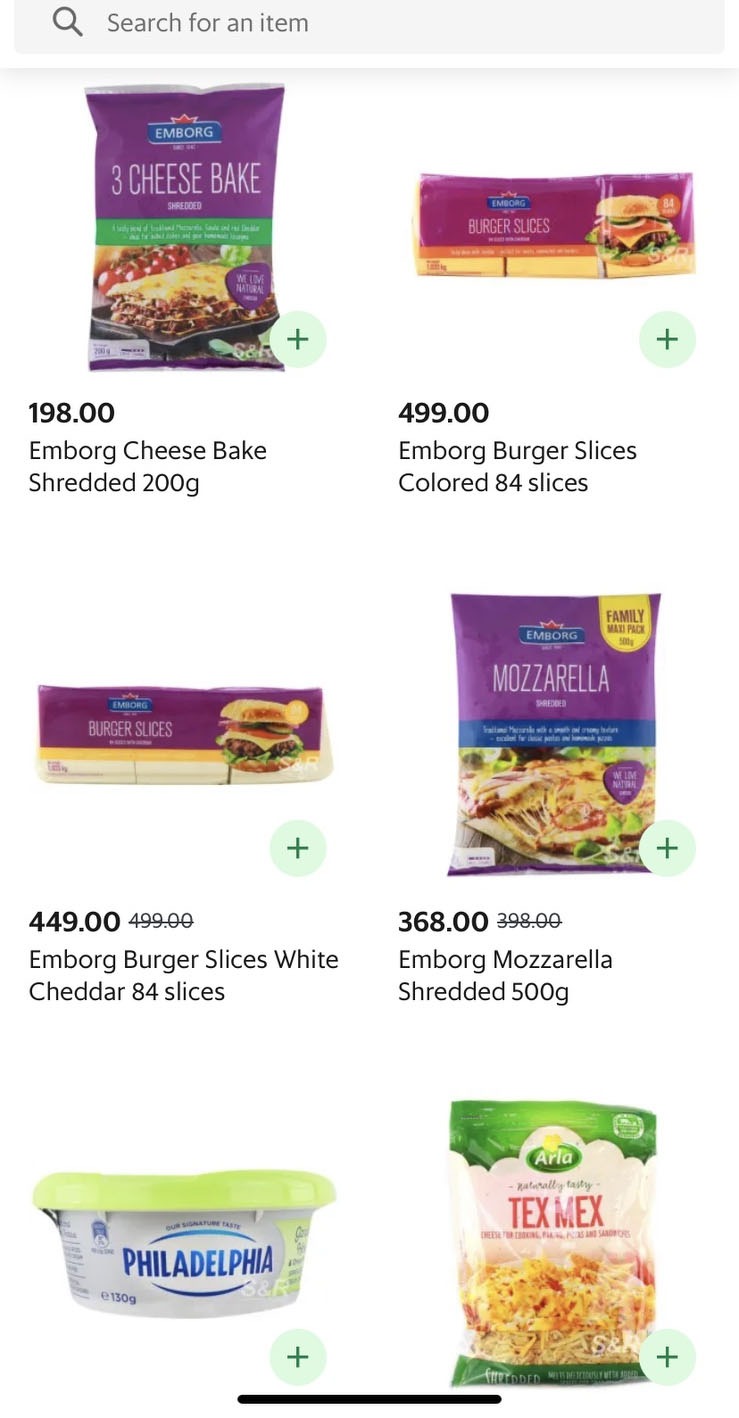739x1418 pixels.
Task: Open the Emborg 3 Cheese Bake product
Action: (185, 227)
